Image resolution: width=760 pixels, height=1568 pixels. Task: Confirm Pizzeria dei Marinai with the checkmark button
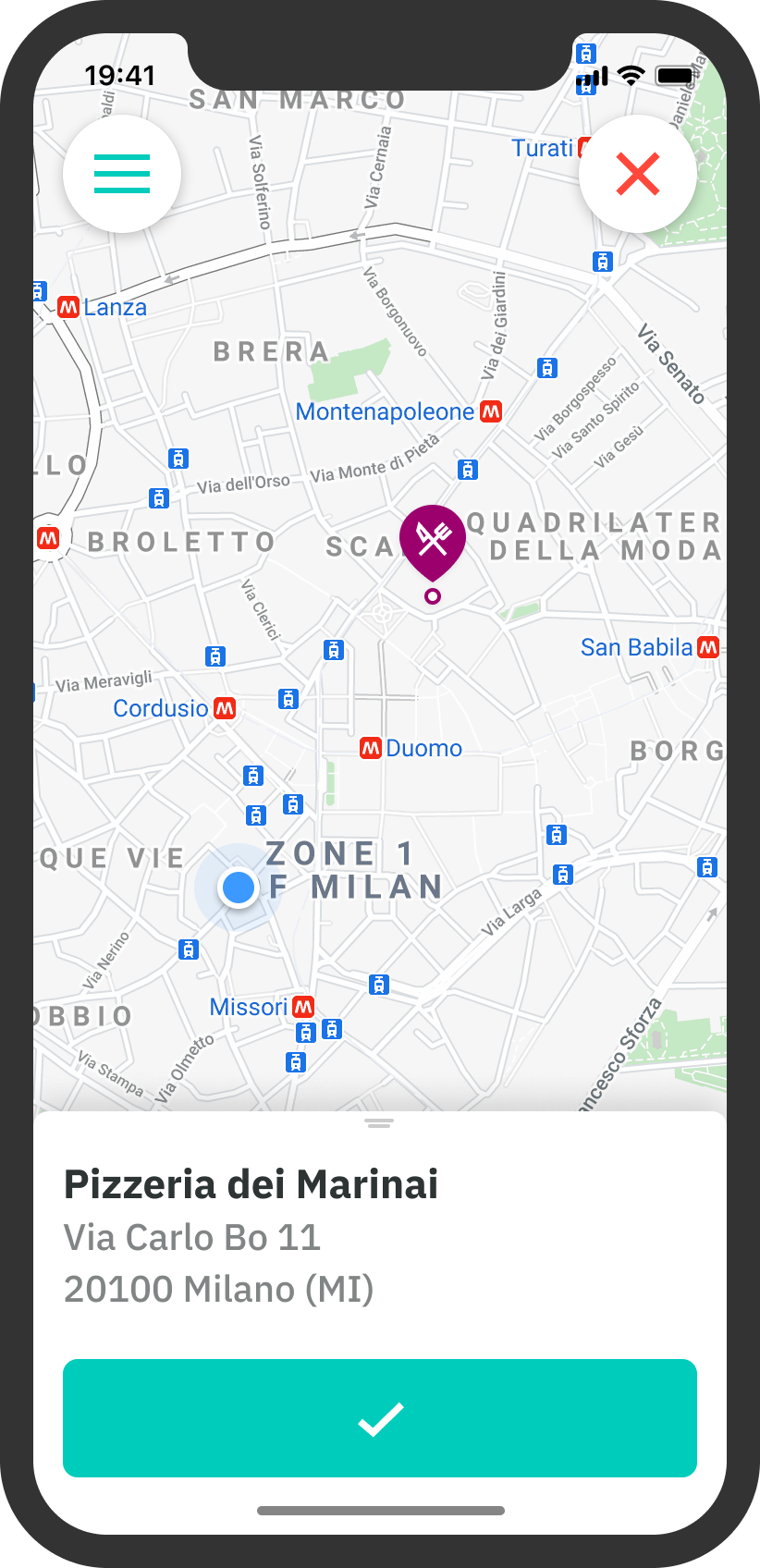point(379,1417)
